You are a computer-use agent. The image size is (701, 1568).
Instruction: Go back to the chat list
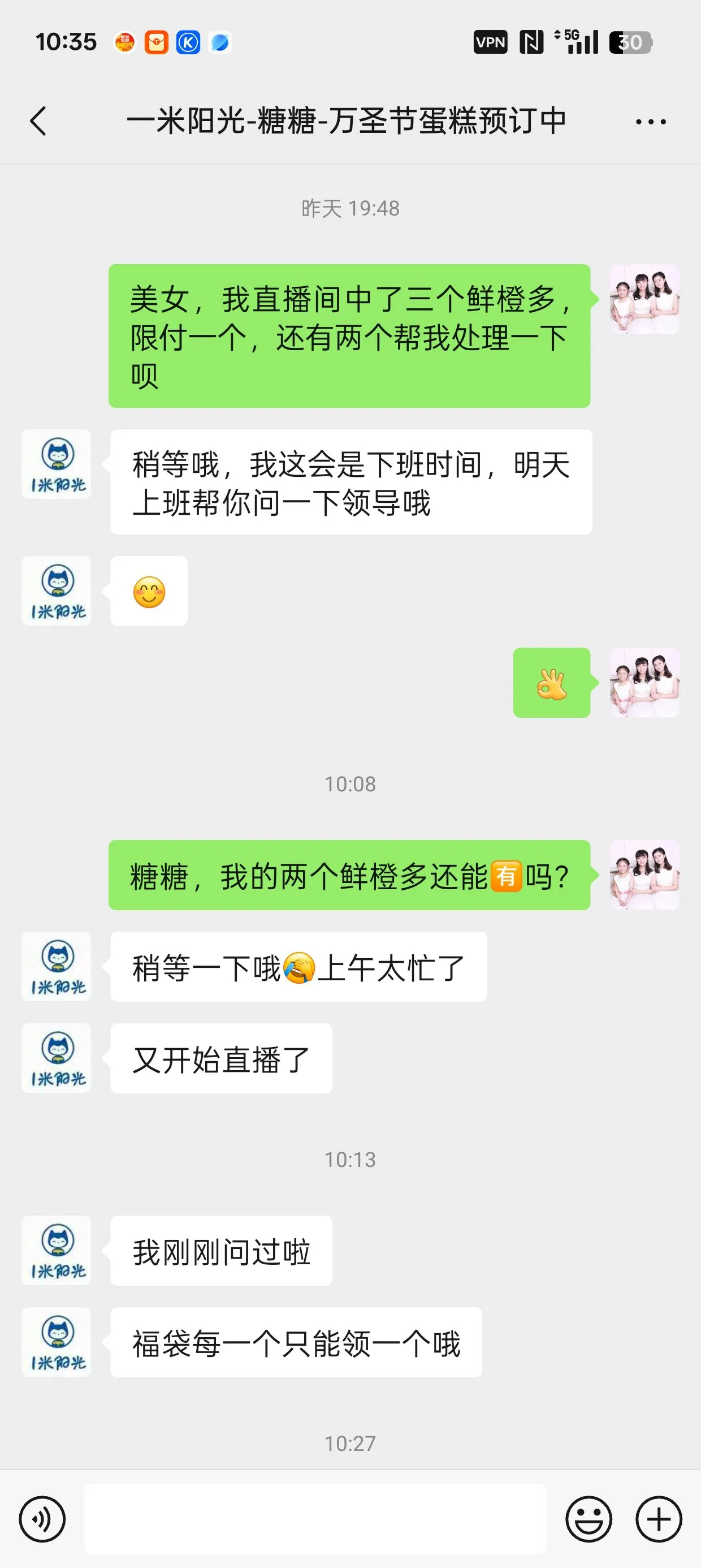[x=38, y=121]
